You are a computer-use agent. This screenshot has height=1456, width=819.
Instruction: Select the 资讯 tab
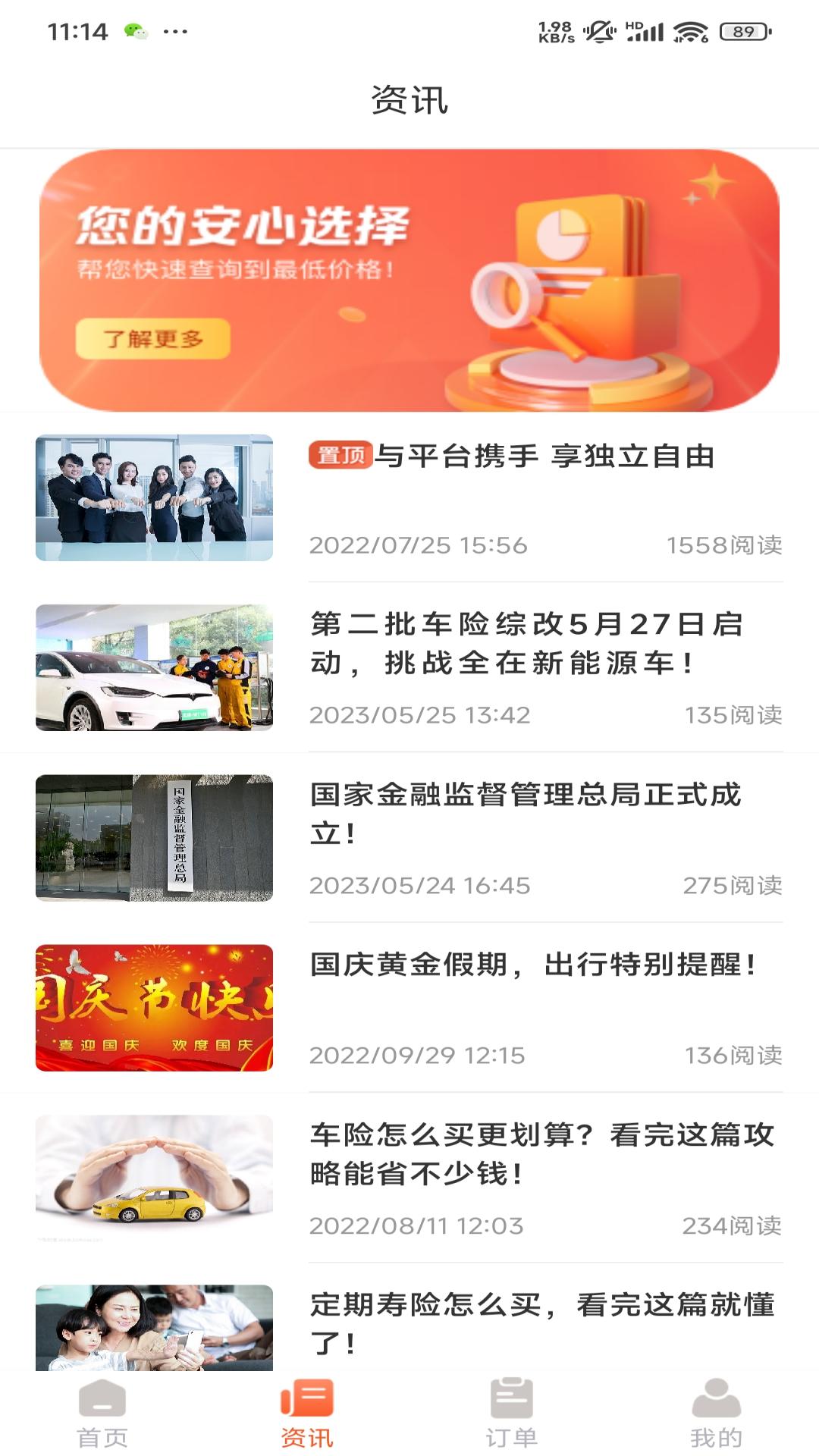tap(307, 1414)
